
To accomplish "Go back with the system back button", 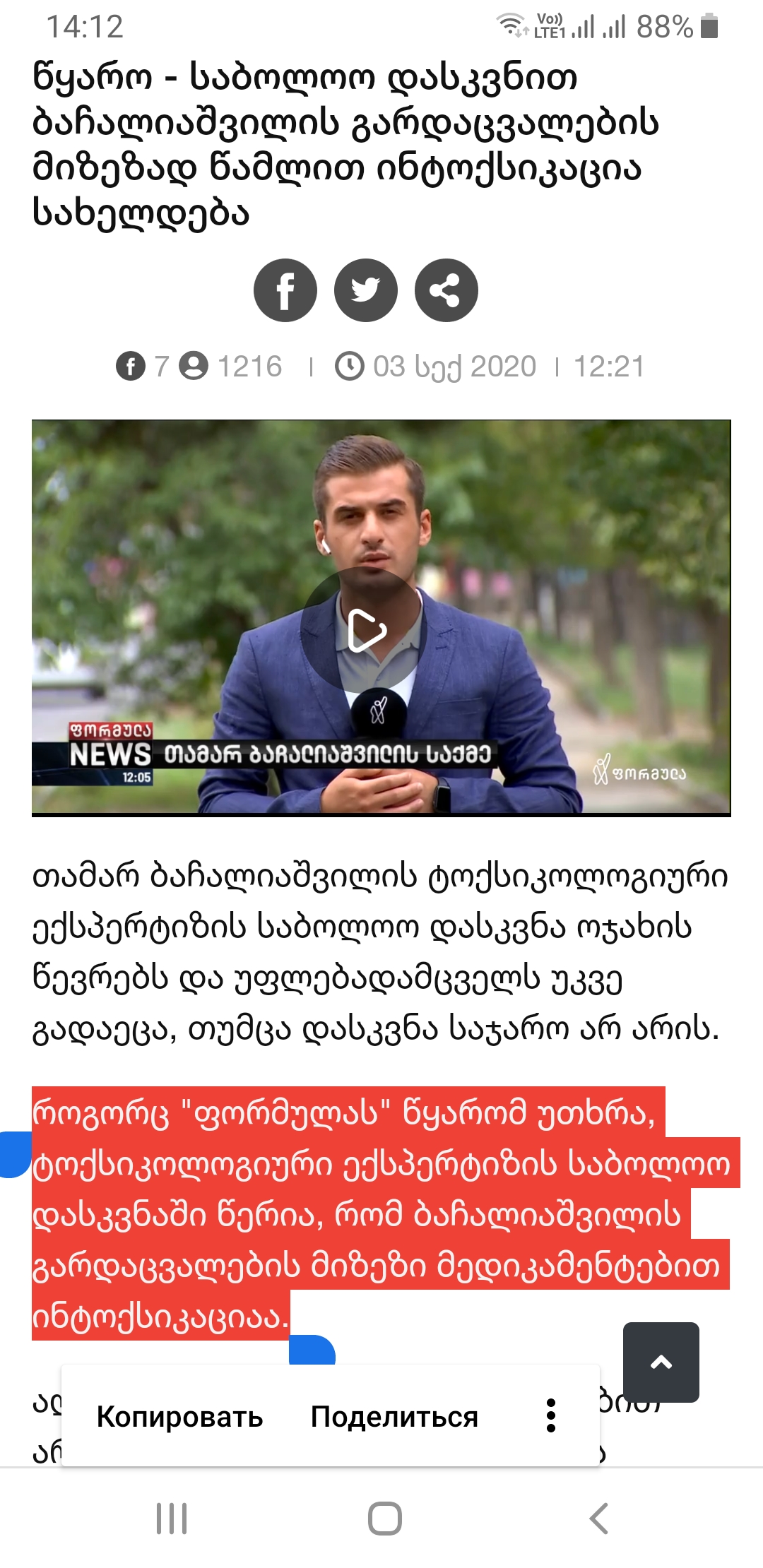I will [598, 1519].
